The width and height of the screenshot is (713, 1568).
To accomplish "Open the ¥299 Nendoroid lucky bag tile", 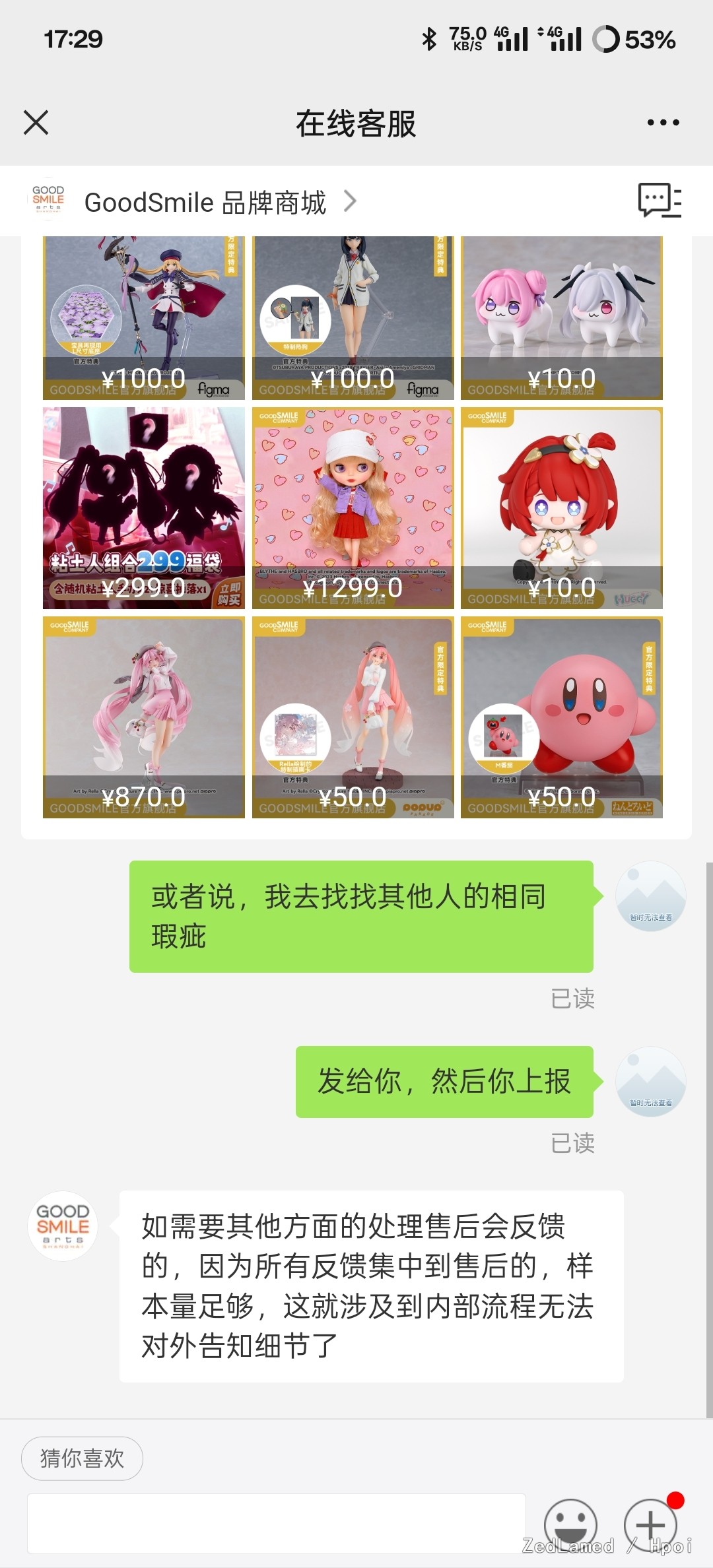I will click(144, 508).
